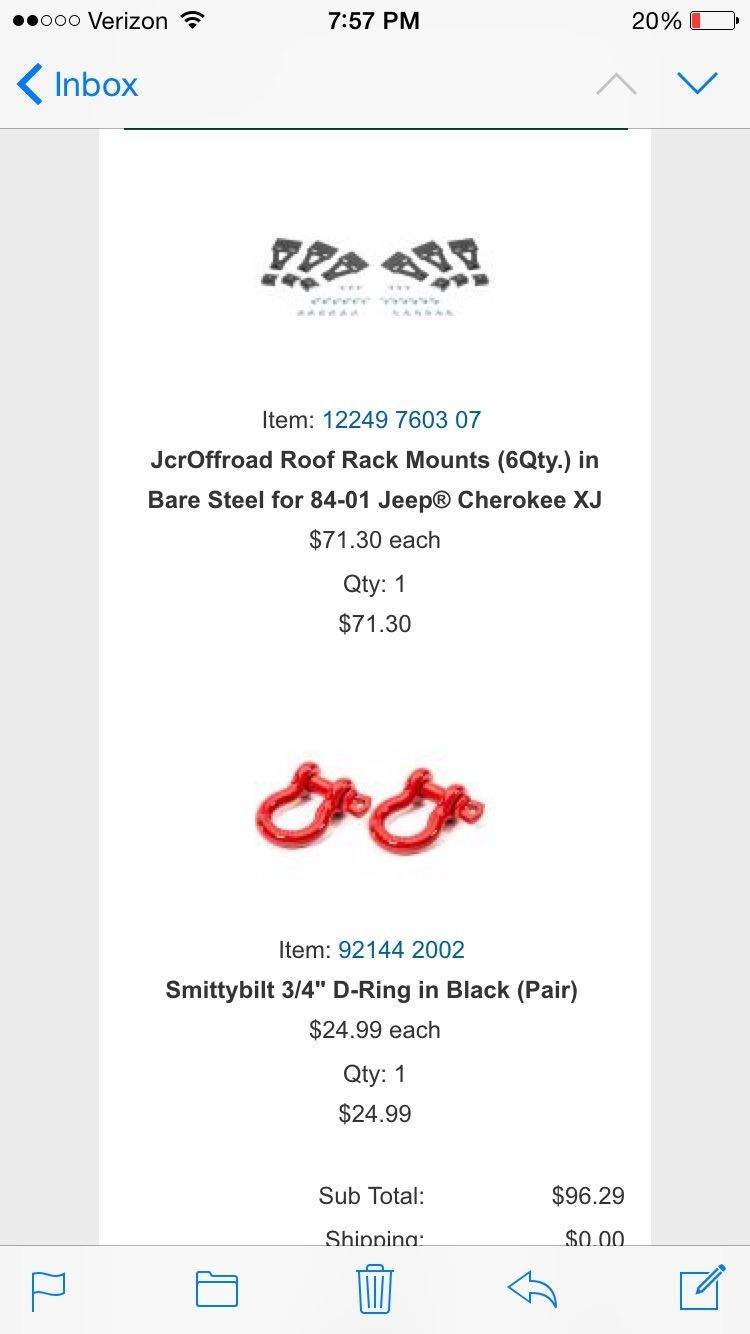The image size is (750, 1334).
Task: Open the reply options arrow
Action: (x=532, y=1288)
